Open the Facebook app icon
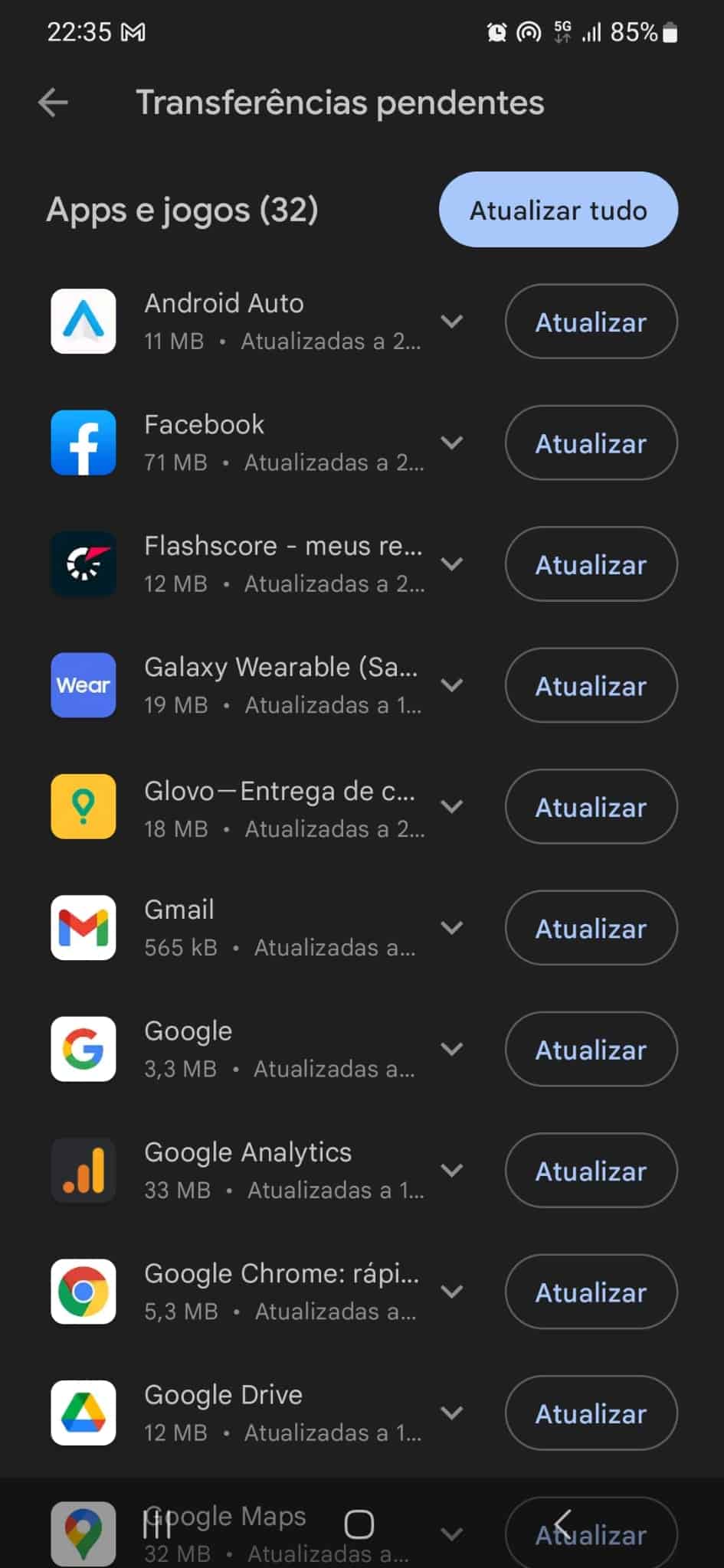This screenshot has width=724, height=1568. tap(83, 443)
